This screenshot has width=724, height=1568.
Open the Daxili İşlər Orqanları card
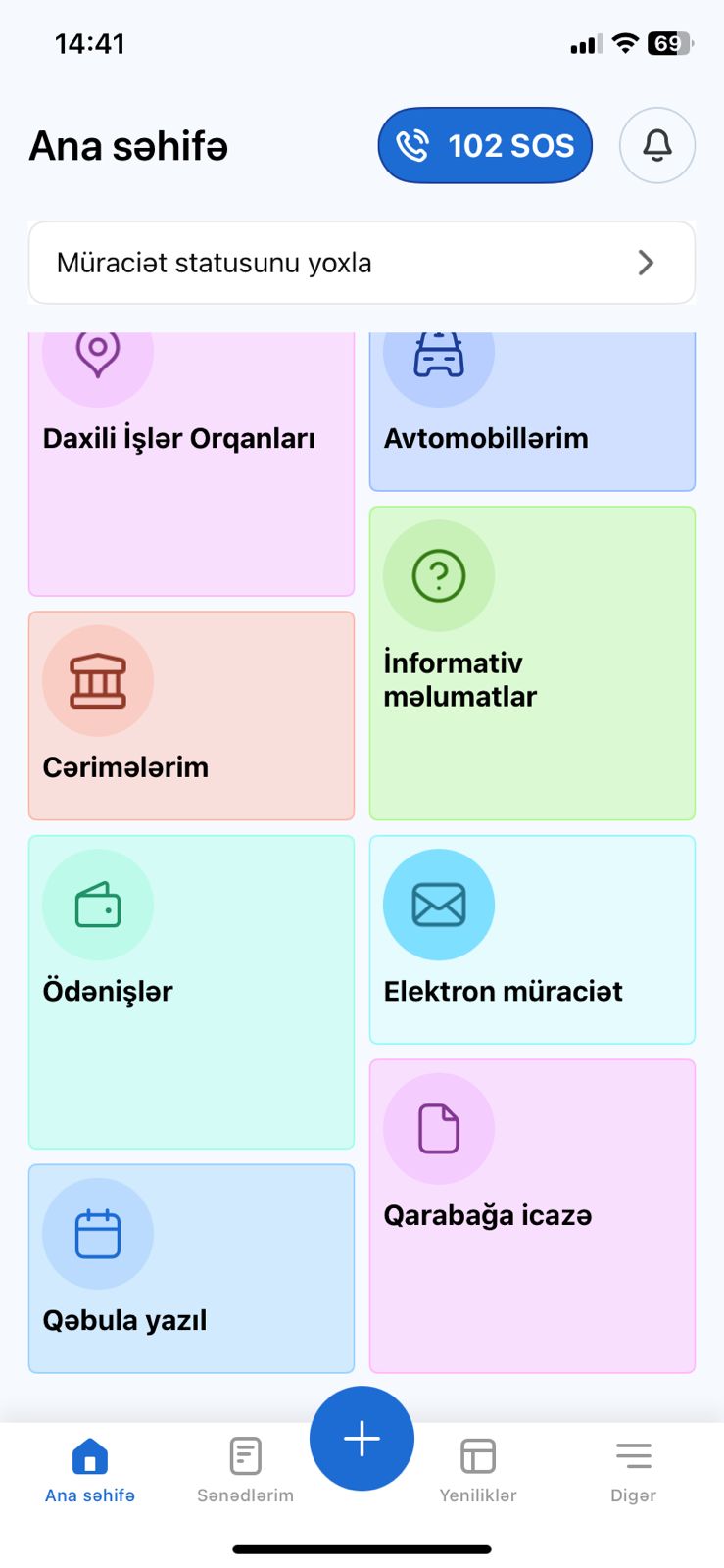[x=191, y=463]
